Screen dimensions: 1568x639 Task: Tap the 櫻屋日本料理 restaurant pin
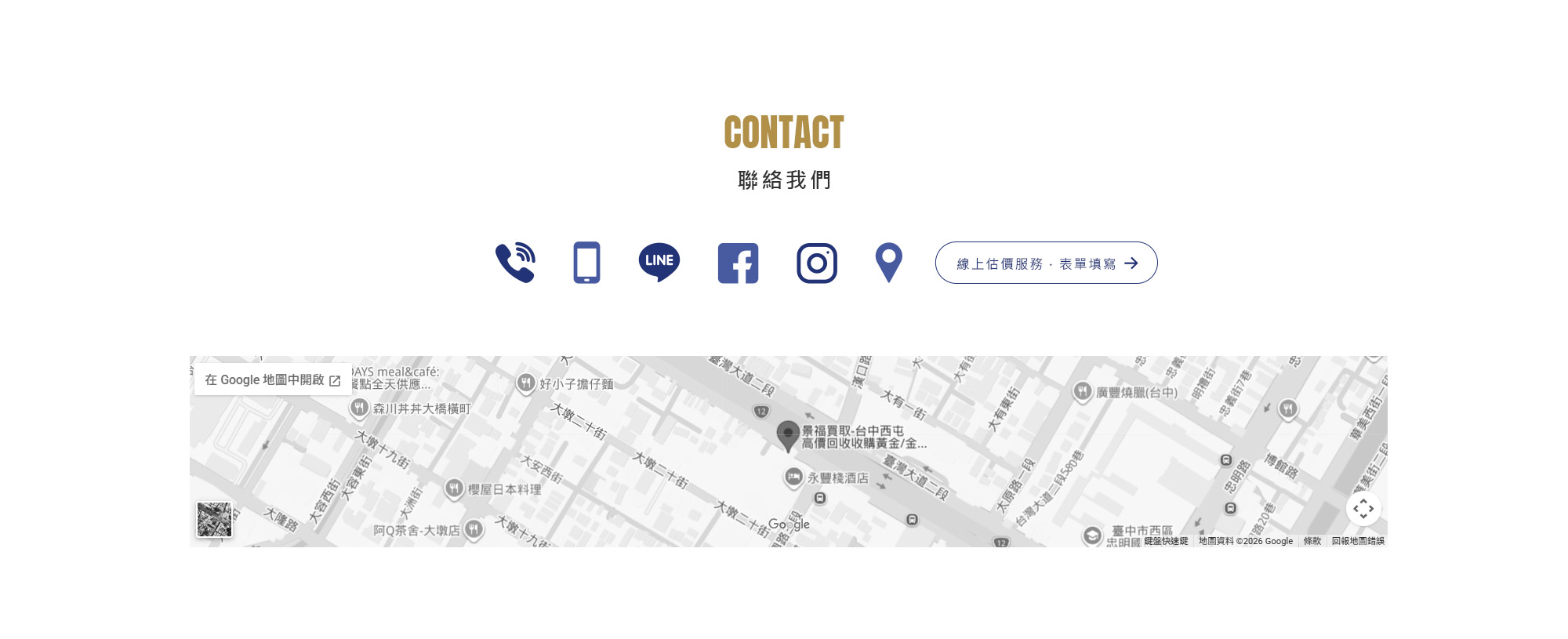pyautogui.click(x=454, y=488)
